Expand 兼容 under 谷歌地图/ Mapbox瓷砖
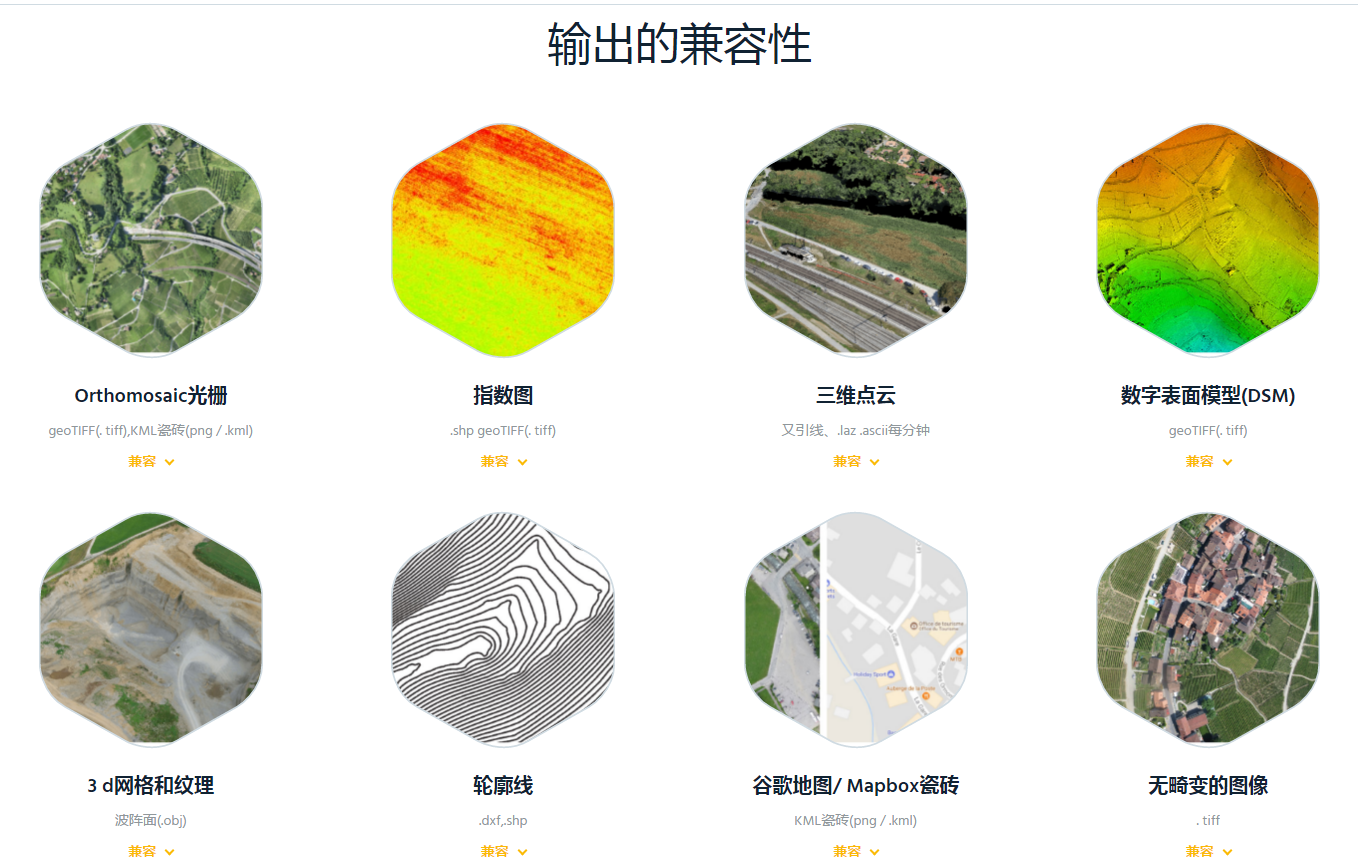Screen dimensions: 1358x867 click(x=856, y=851)
